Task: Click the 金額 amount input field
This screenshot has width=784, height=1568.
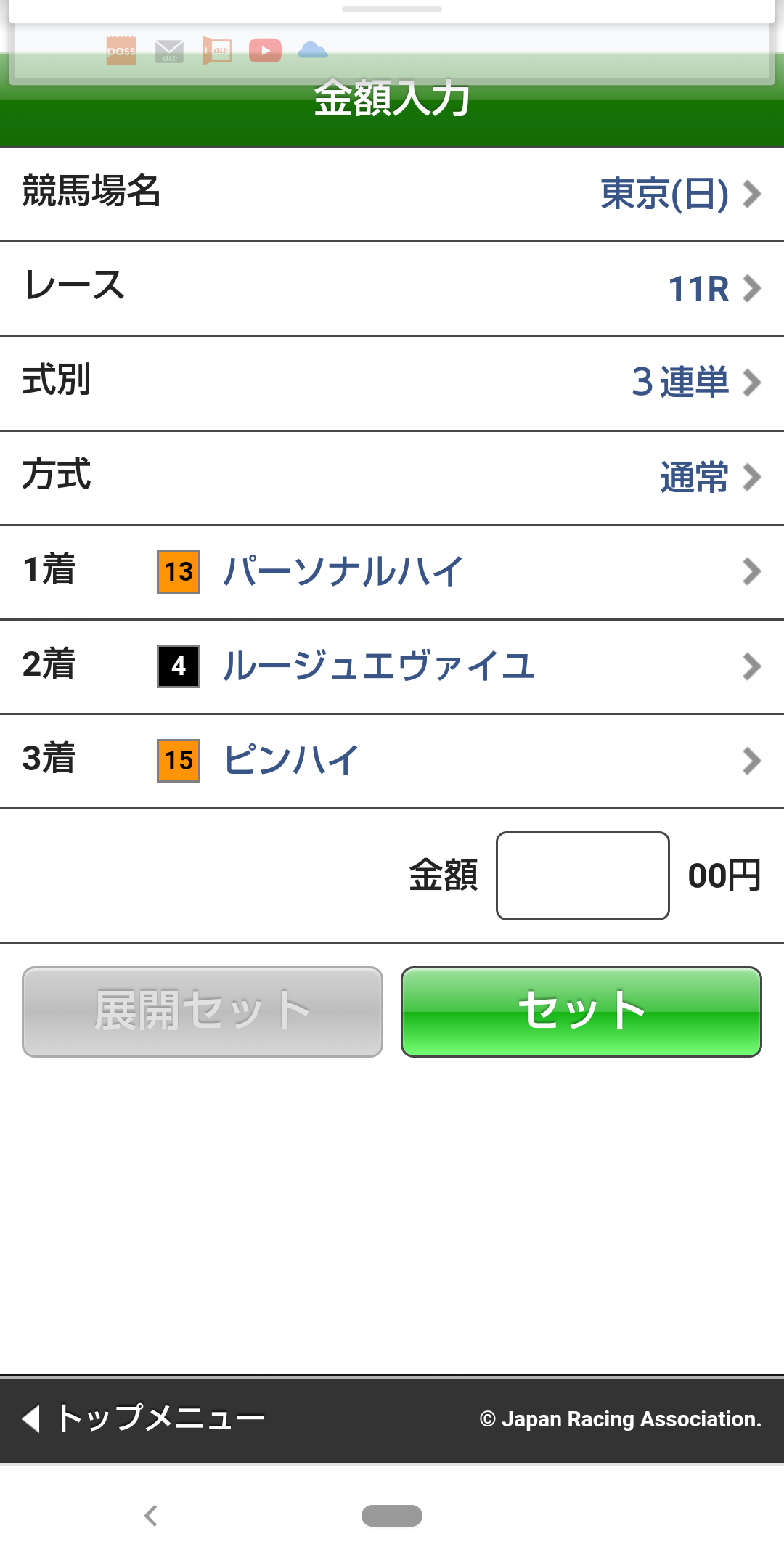Action: coord(581,875)
